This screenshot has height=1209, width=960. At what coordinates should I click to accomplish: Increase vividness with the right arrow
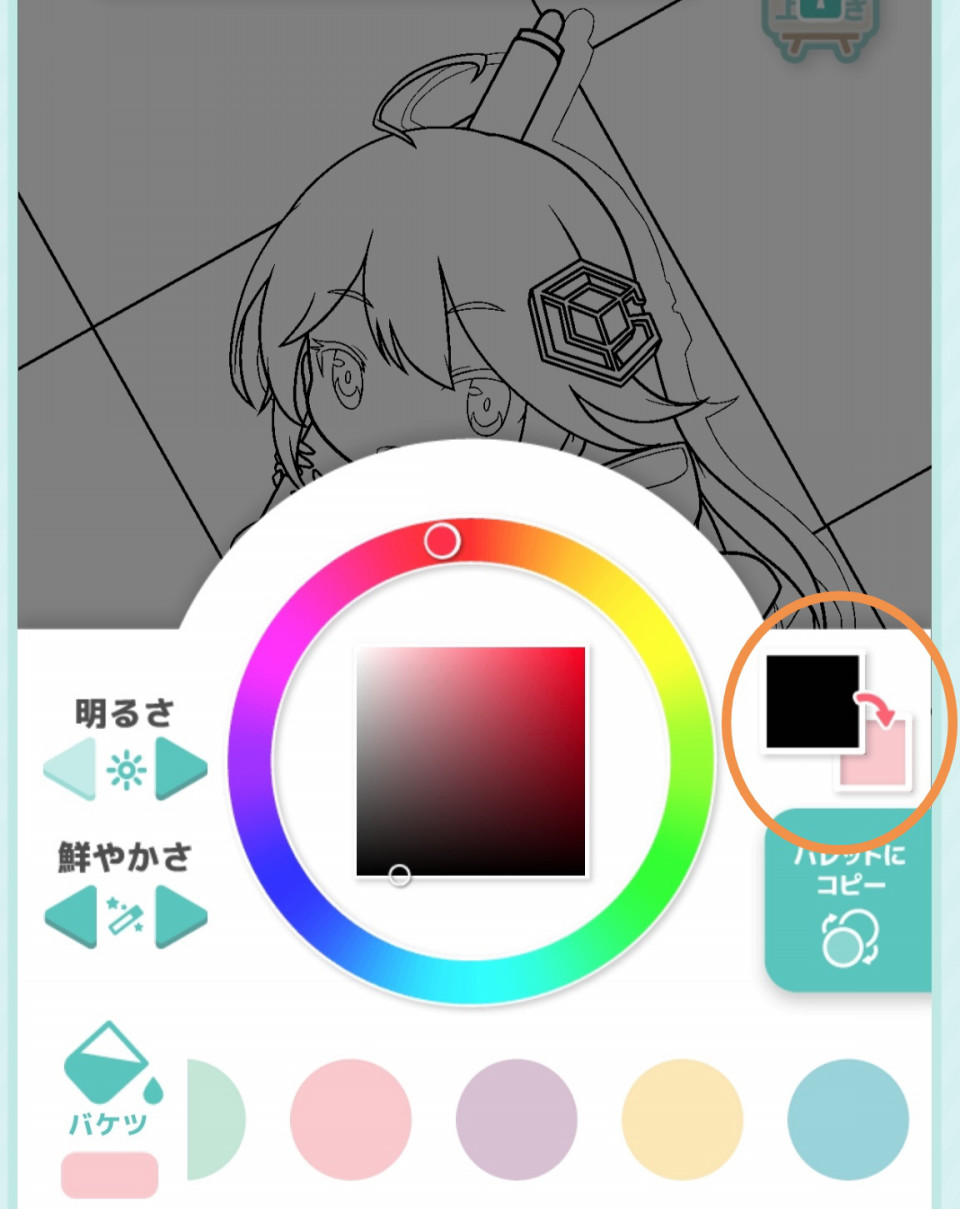point(181,915)
